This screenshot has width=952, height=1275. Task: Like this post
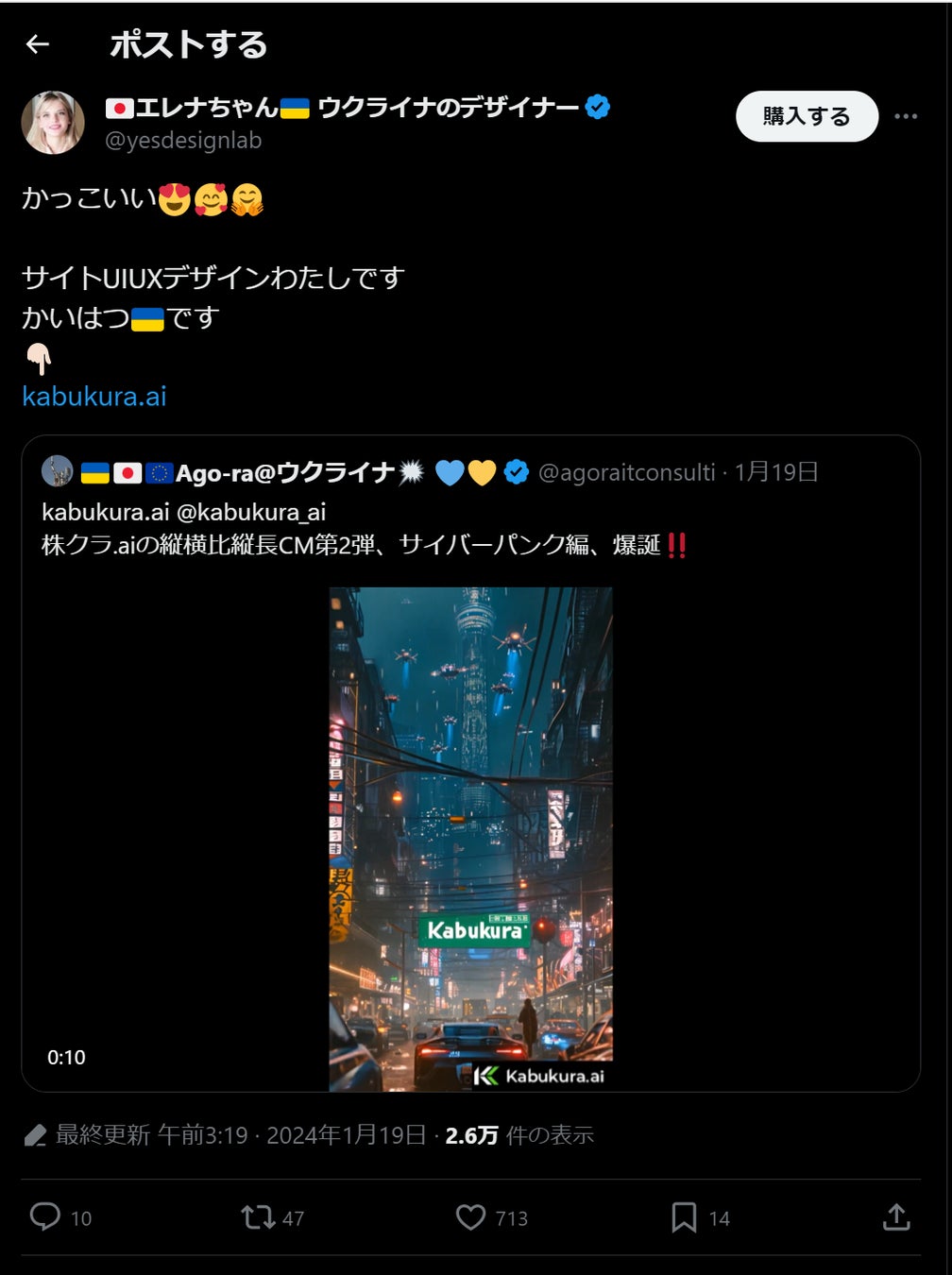(x=470, y=1217)
